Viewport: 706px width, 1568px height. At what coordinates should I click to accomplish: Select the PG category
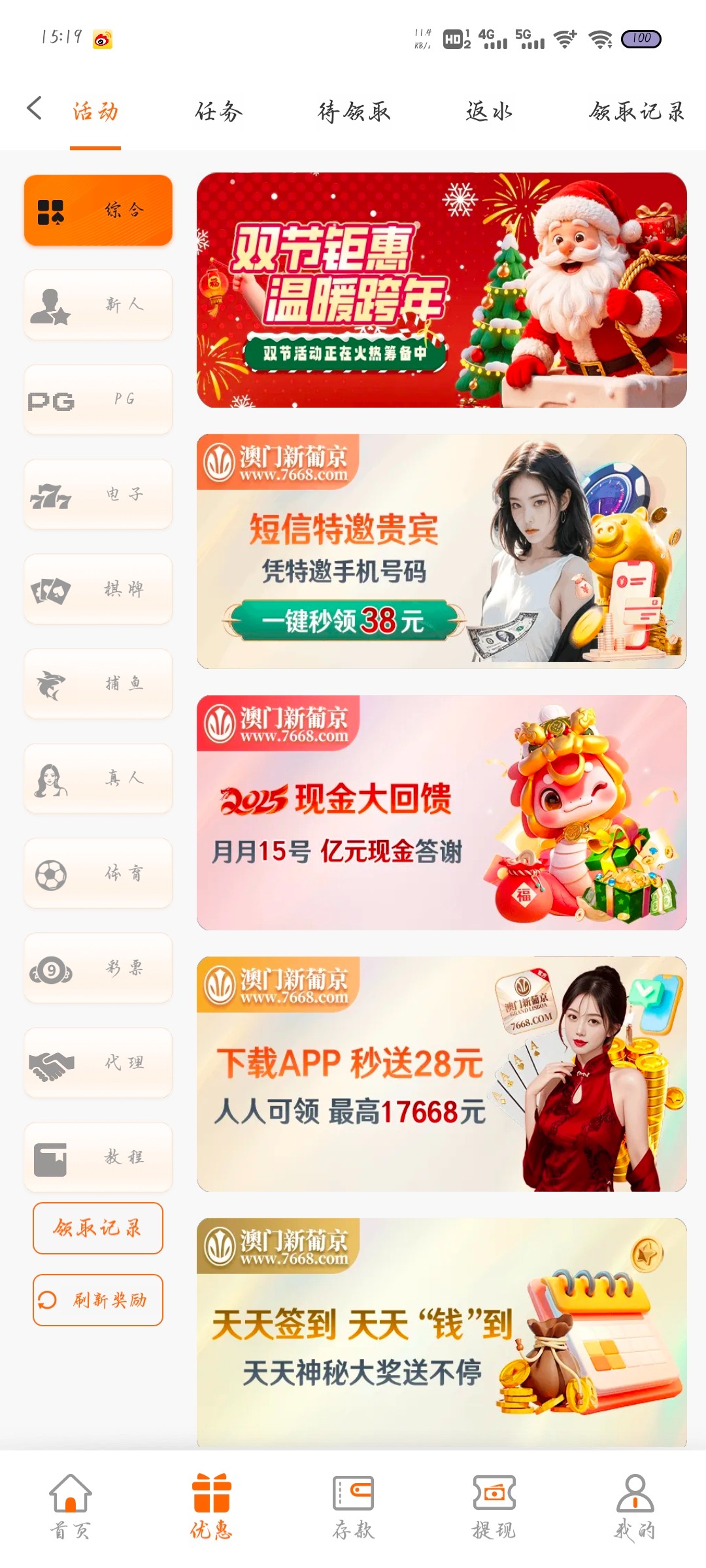(x=98, y=399)
